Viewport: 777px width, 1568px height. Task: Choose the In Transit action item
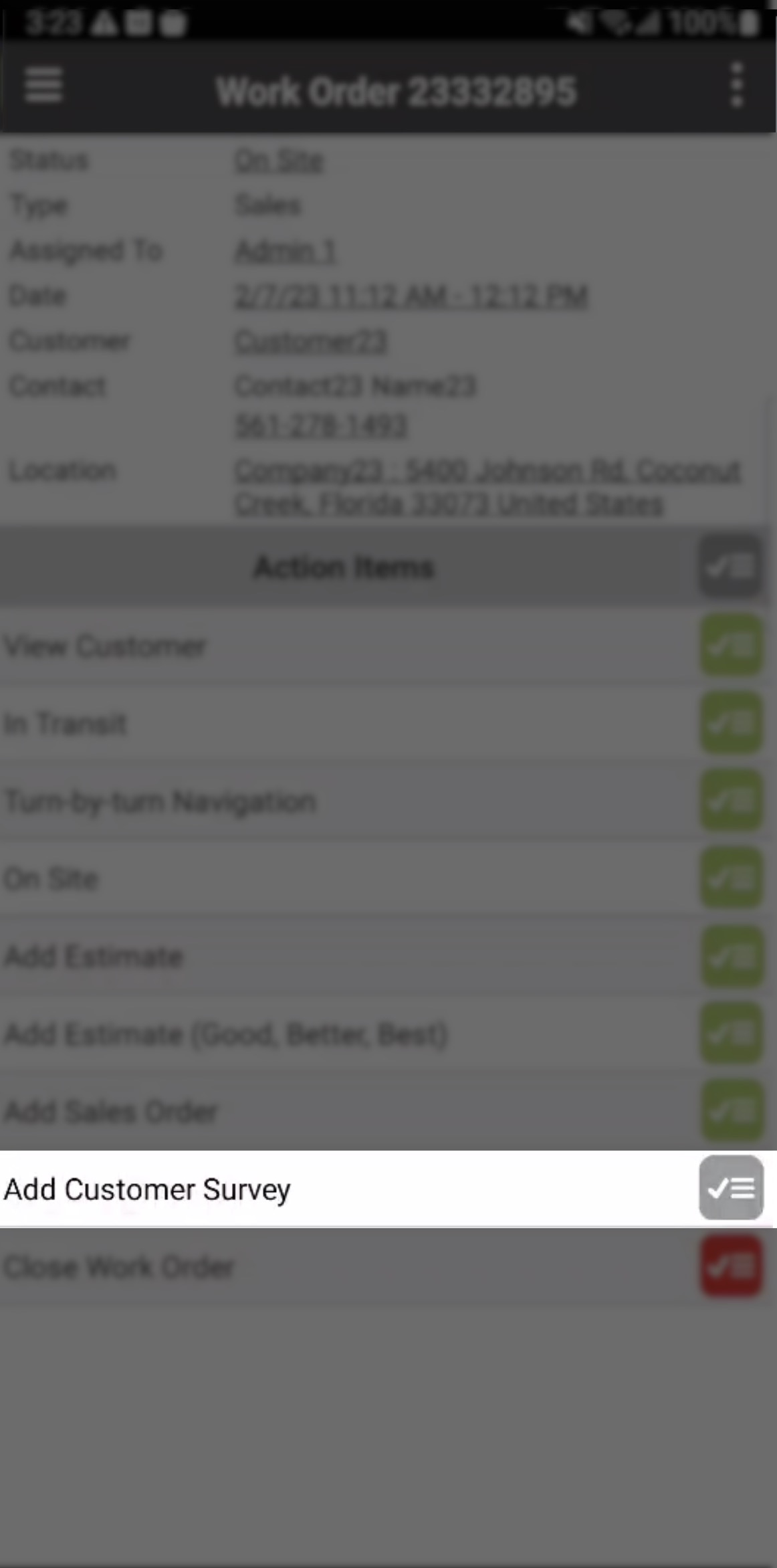pos(66,724)
